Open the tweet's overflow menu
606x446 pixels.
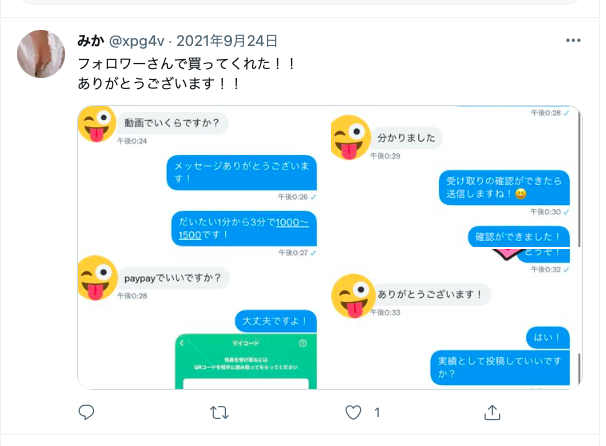[573, 41]
